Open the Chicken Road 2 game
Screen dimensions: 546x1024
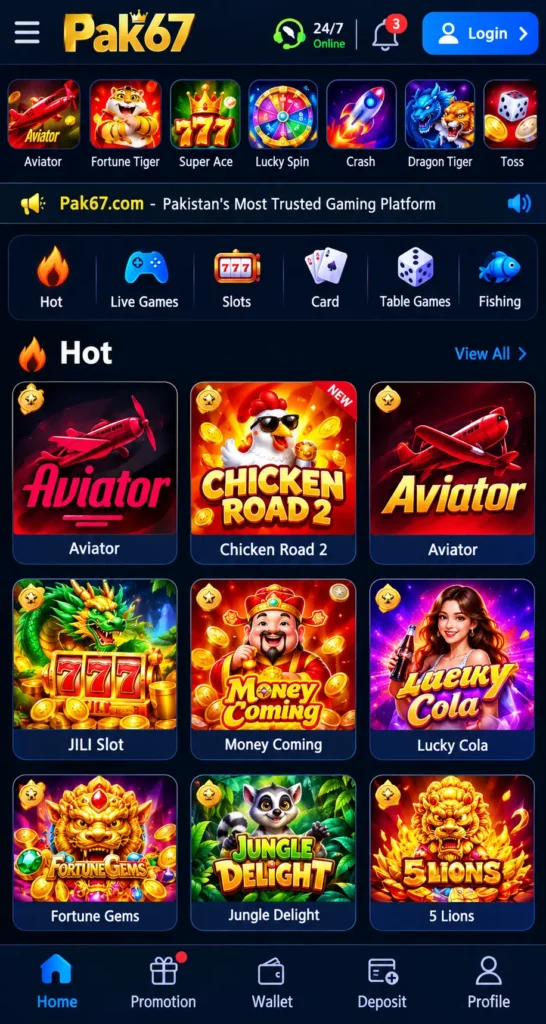[273, 473]
